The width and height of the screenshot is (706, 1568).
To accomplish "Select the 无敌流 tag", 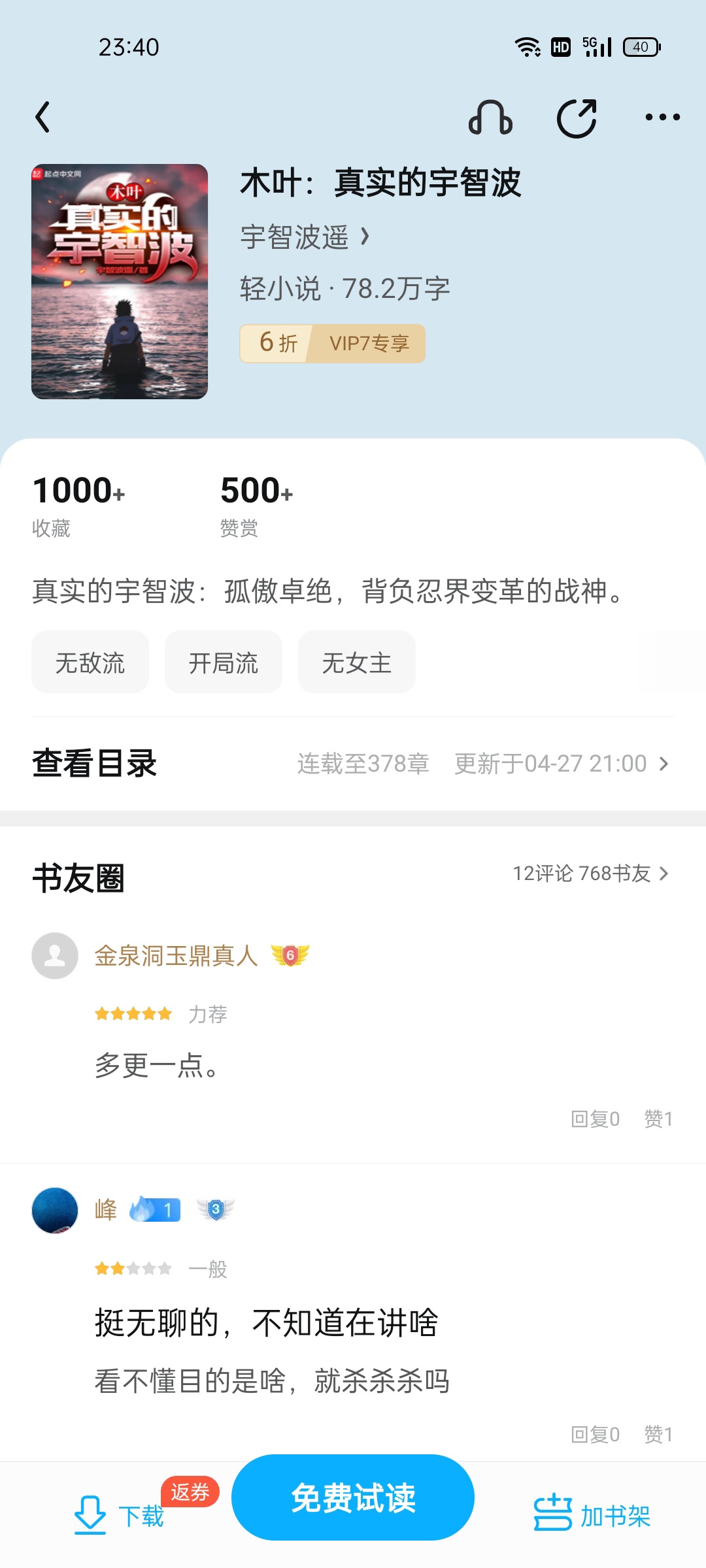I will tap(90, 662).
